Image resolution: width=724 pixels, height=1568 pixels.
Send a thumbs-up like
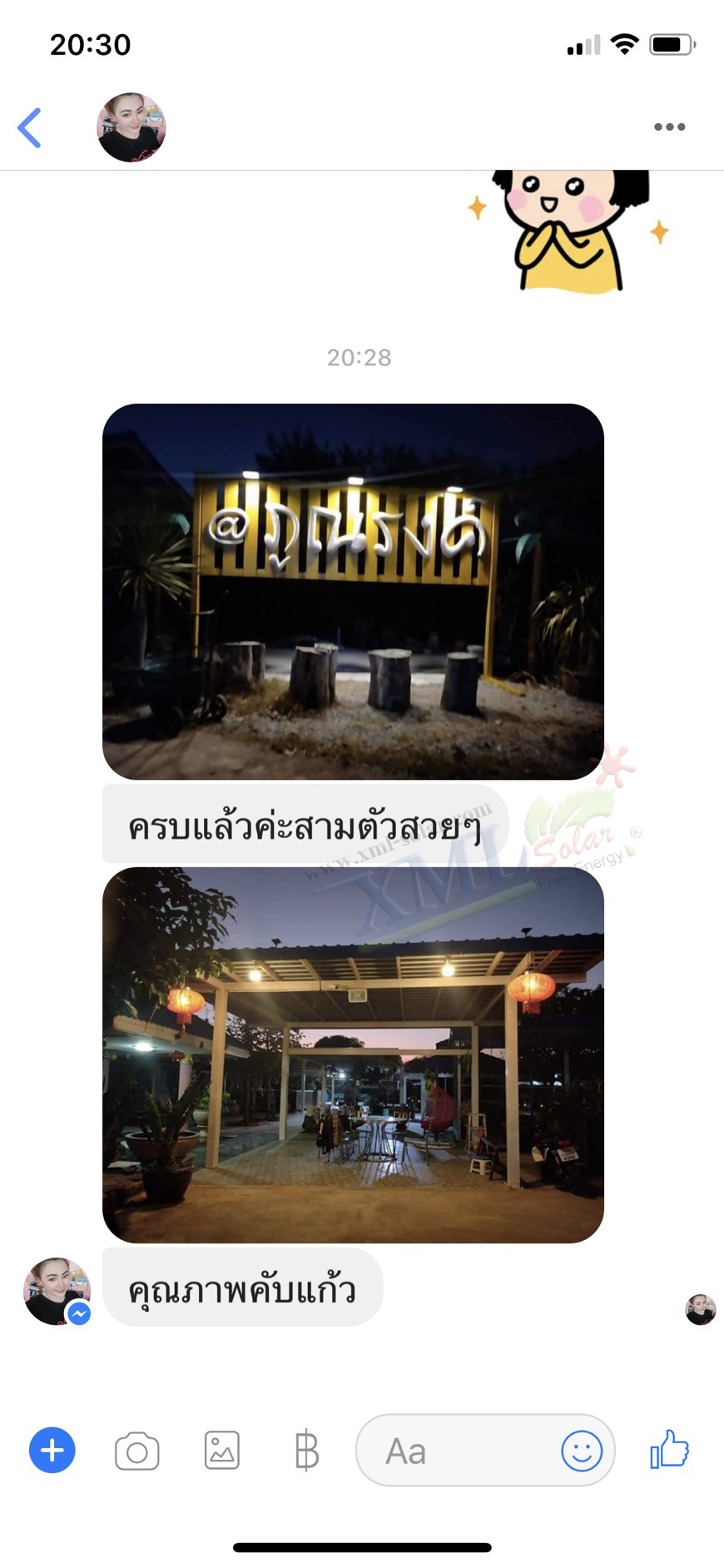(x=670, y=1449)
